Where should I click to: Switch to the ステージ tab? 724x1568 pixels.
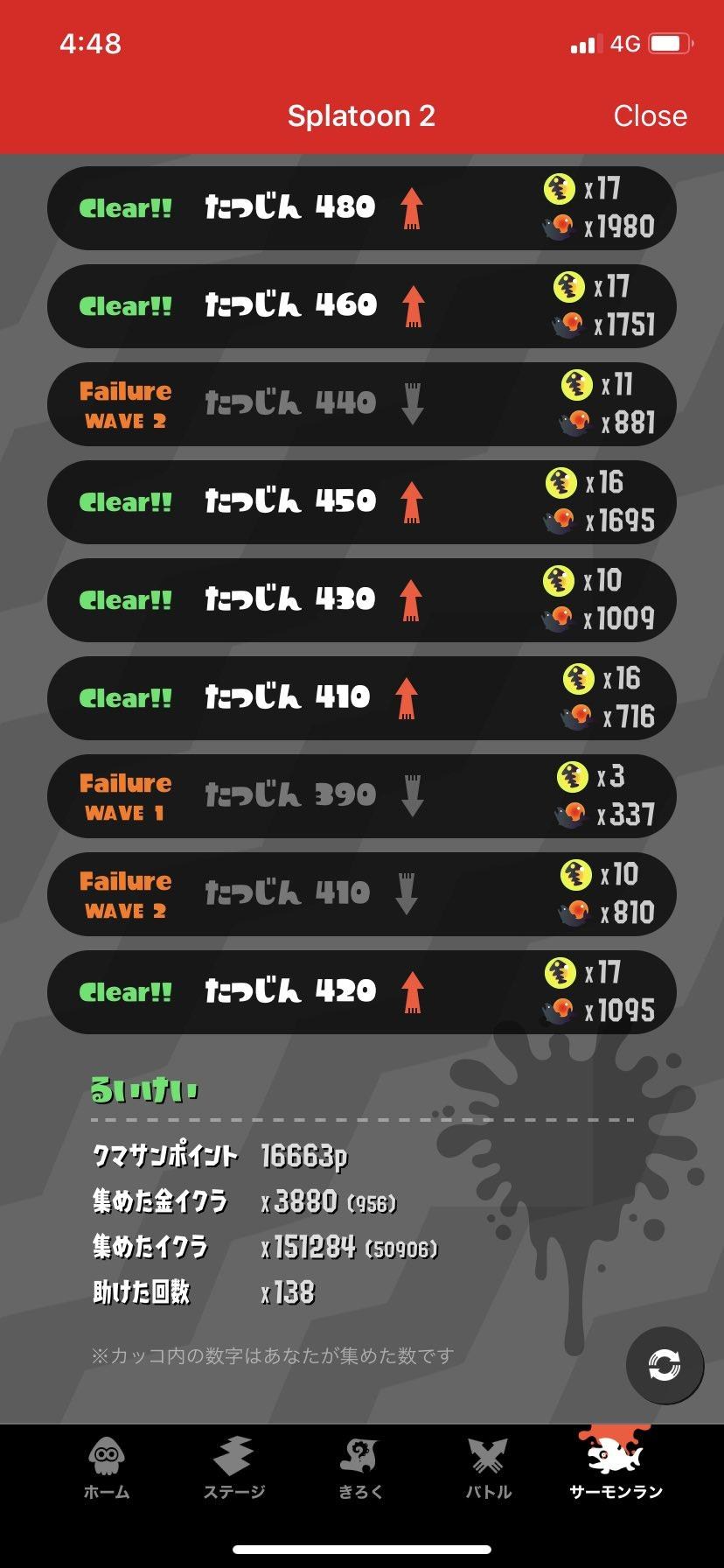coord(234,1469)
